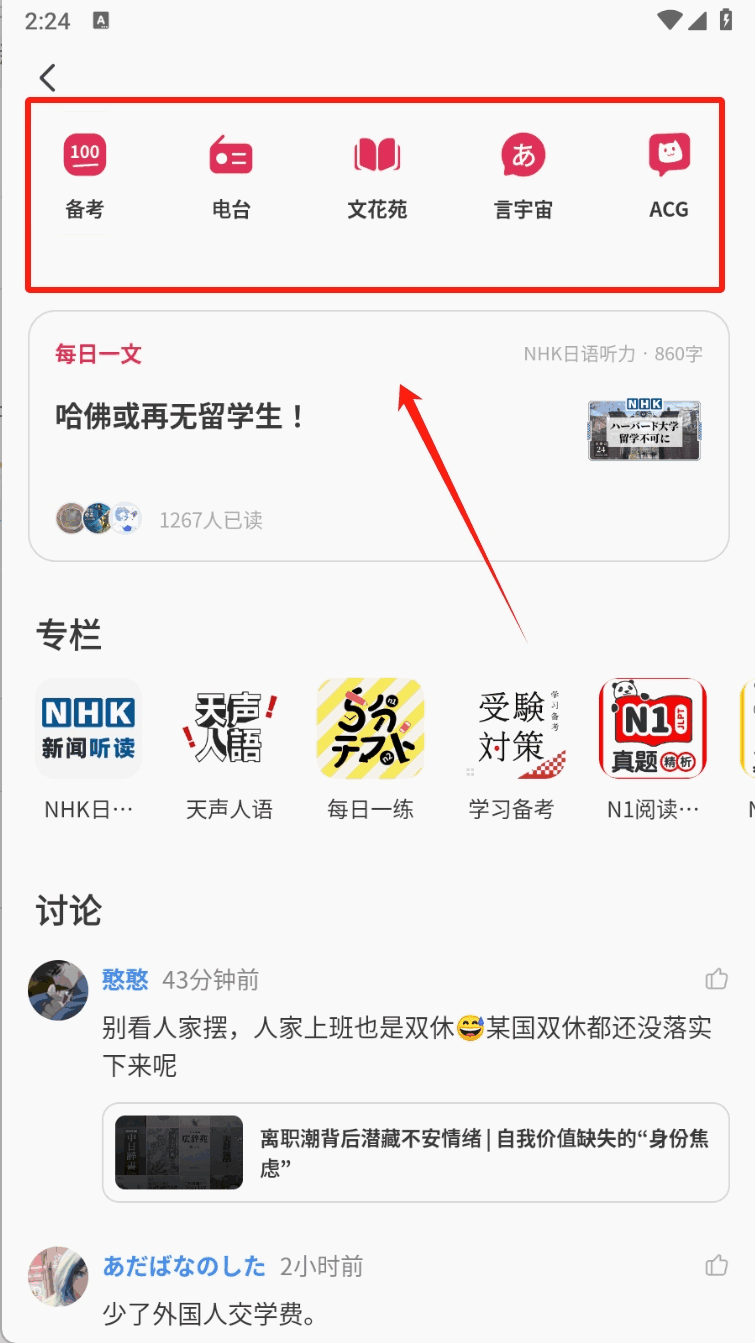This screenshot has height=1343, width=755.
Task: Like あだばなのした's comment
Action: tap(716, 1266)
